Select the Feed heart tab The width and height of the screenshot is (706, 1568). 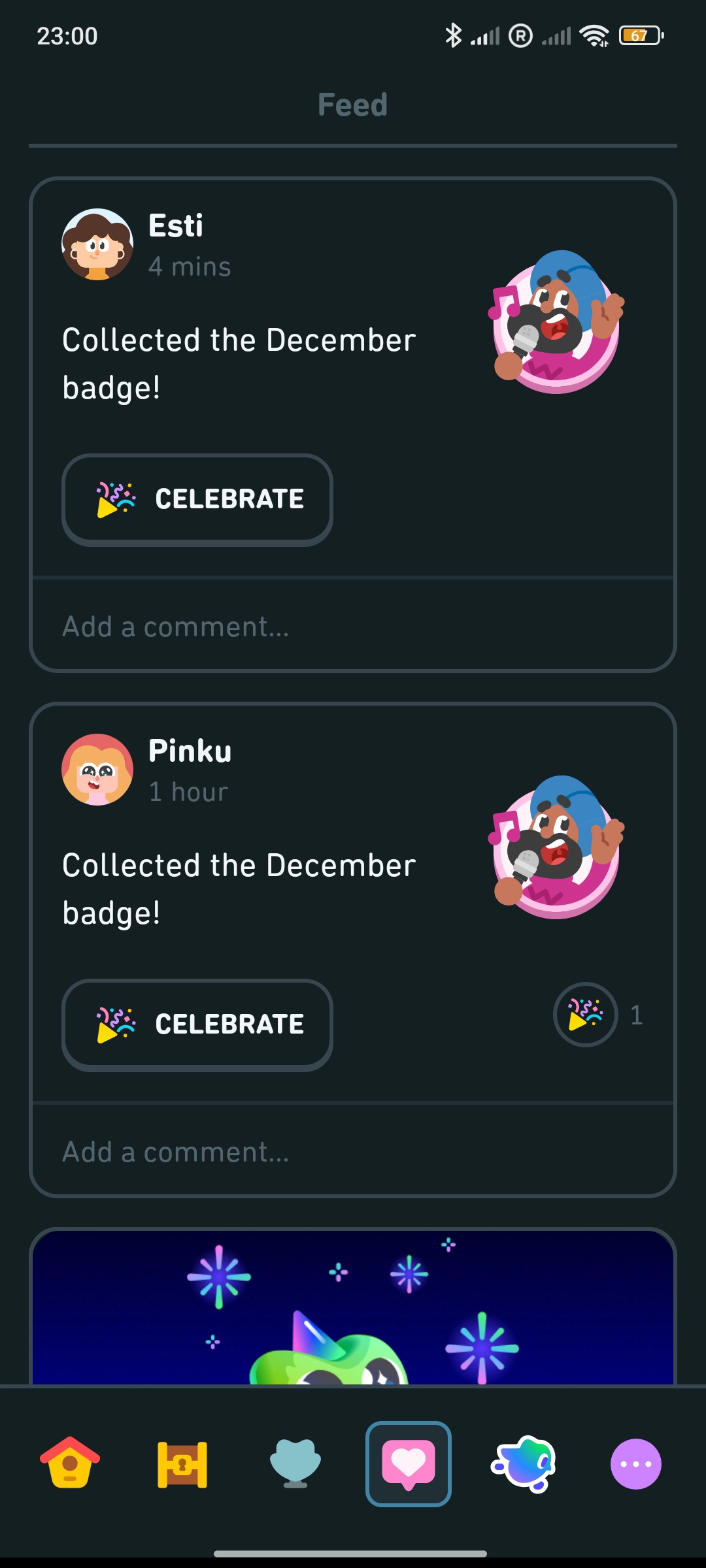pos(409,1464)
